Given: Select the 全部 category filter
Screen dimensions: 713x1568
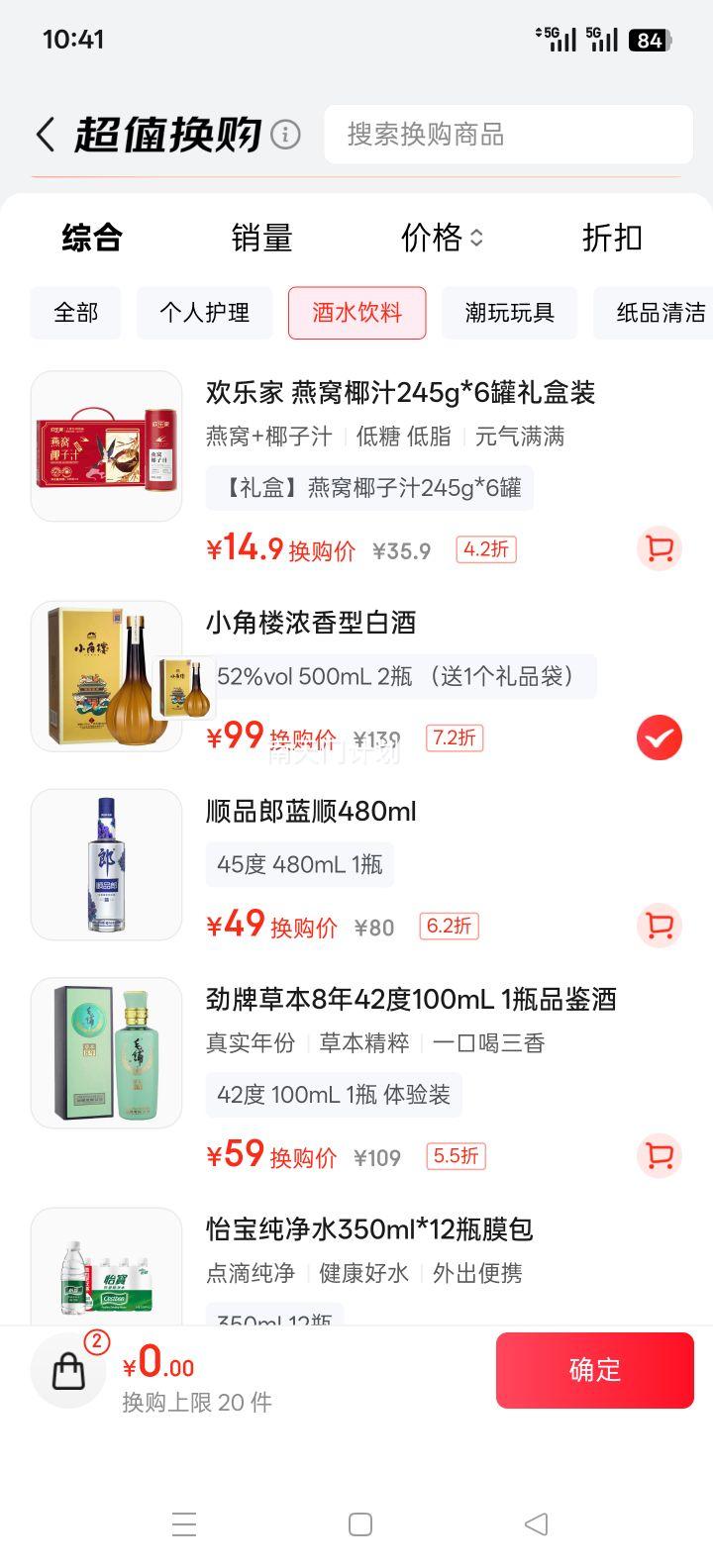Looking at the screenshot, I should click(x=75, y=313).
